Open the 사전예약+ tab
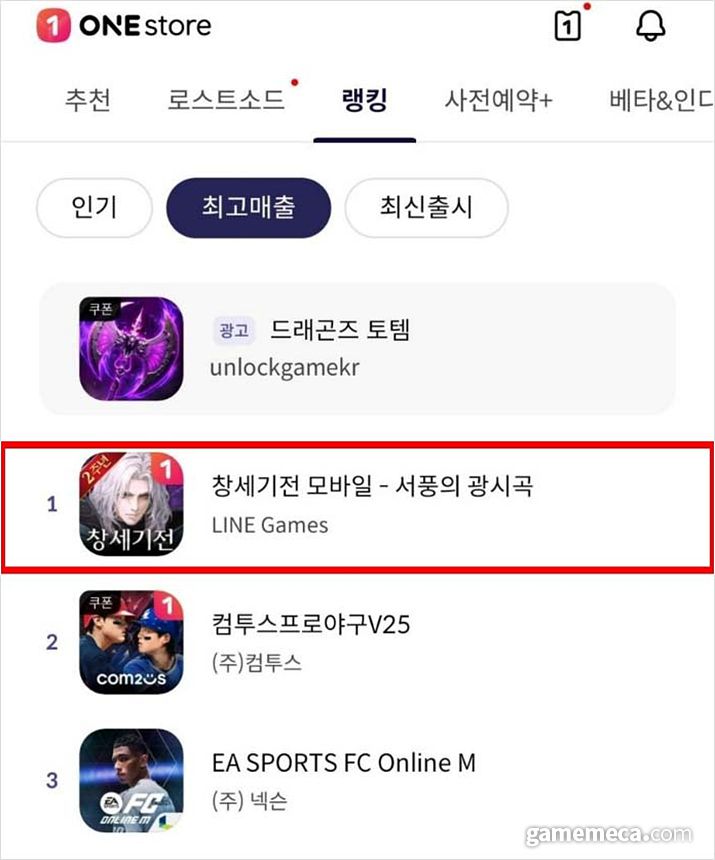Viewport: 715px width, 860px height. tap(498, 100)
